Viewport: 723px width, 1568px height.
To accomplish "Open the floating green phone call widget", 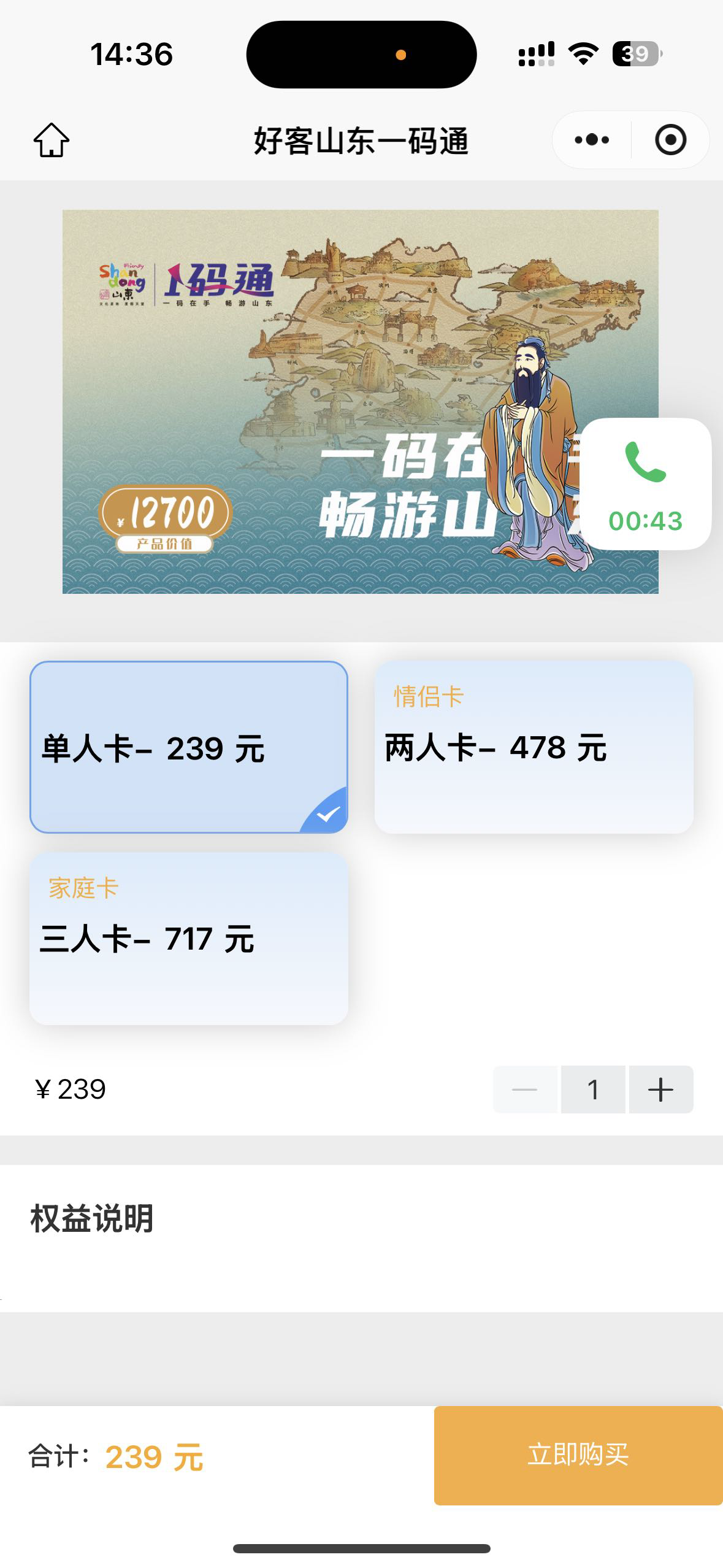I will click(645, 483).
